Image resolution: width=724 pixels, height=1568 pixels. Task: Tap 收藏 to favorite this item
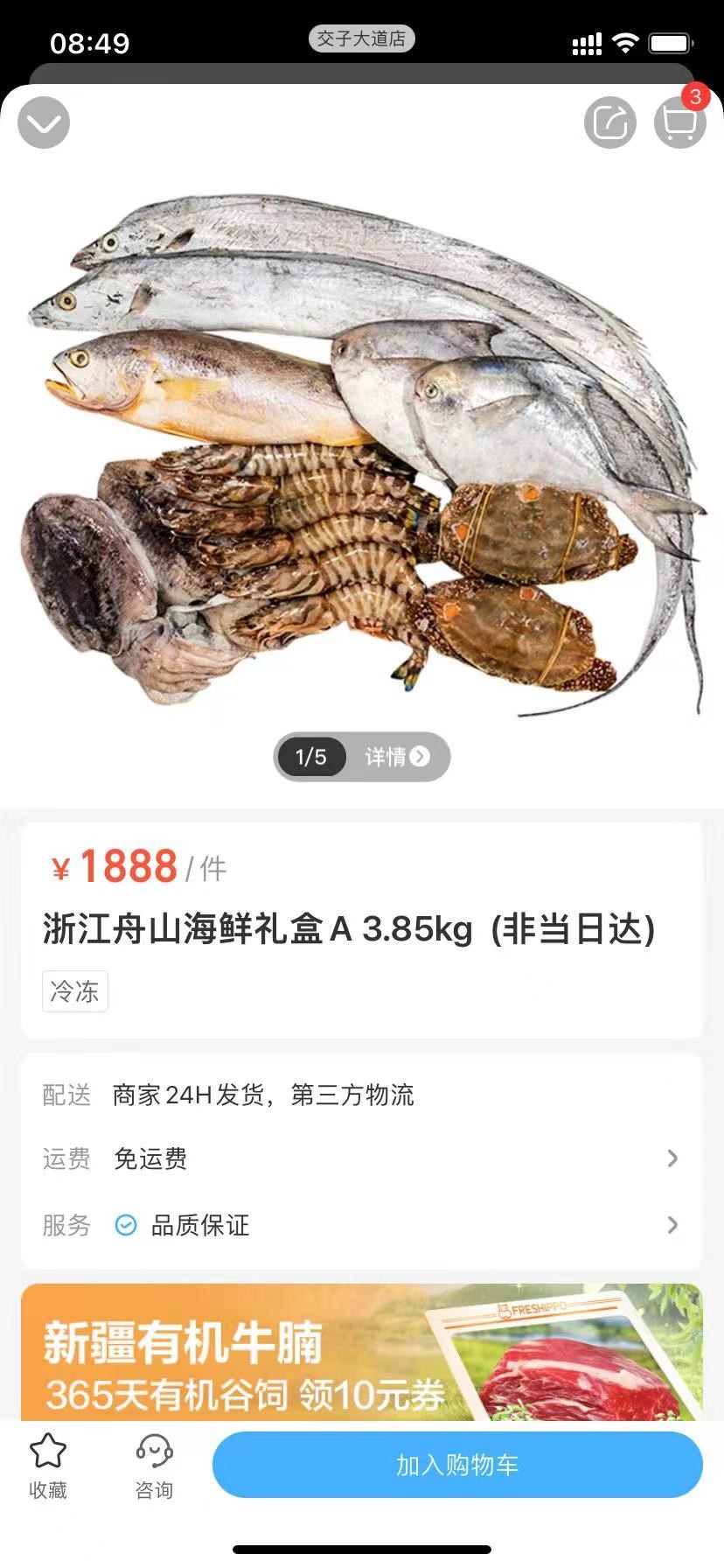(x=48, y=1466)
